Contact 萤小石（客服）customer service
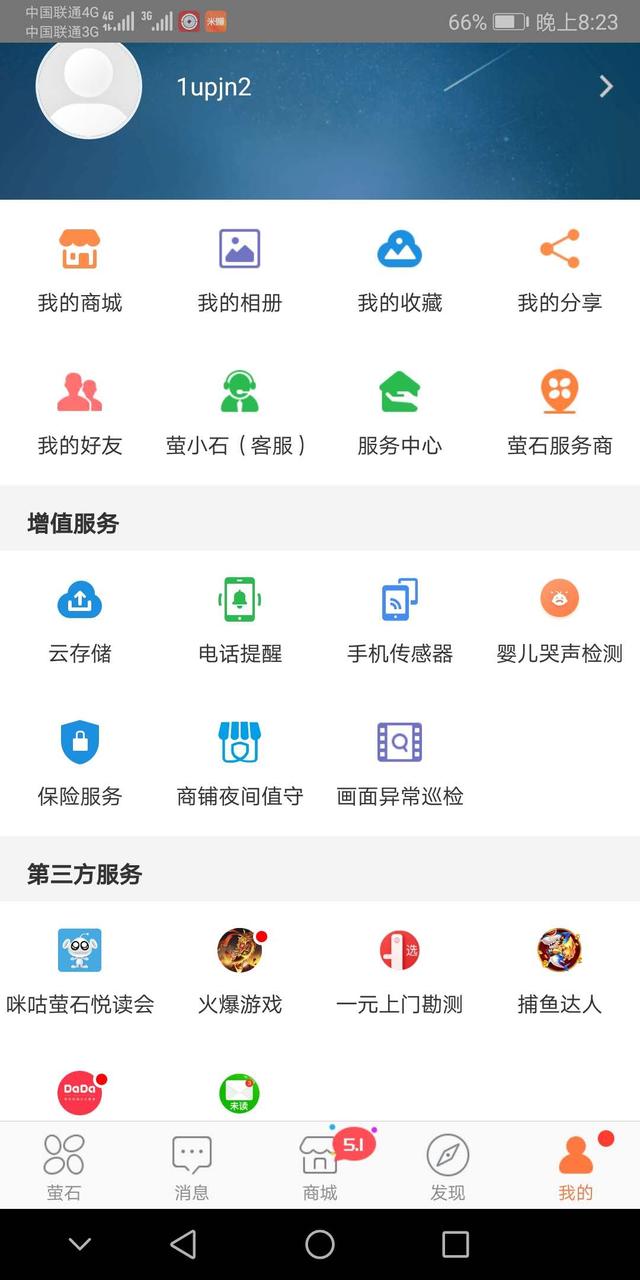The height and width of the screenshot is (1280, 640). pos(240,412)
